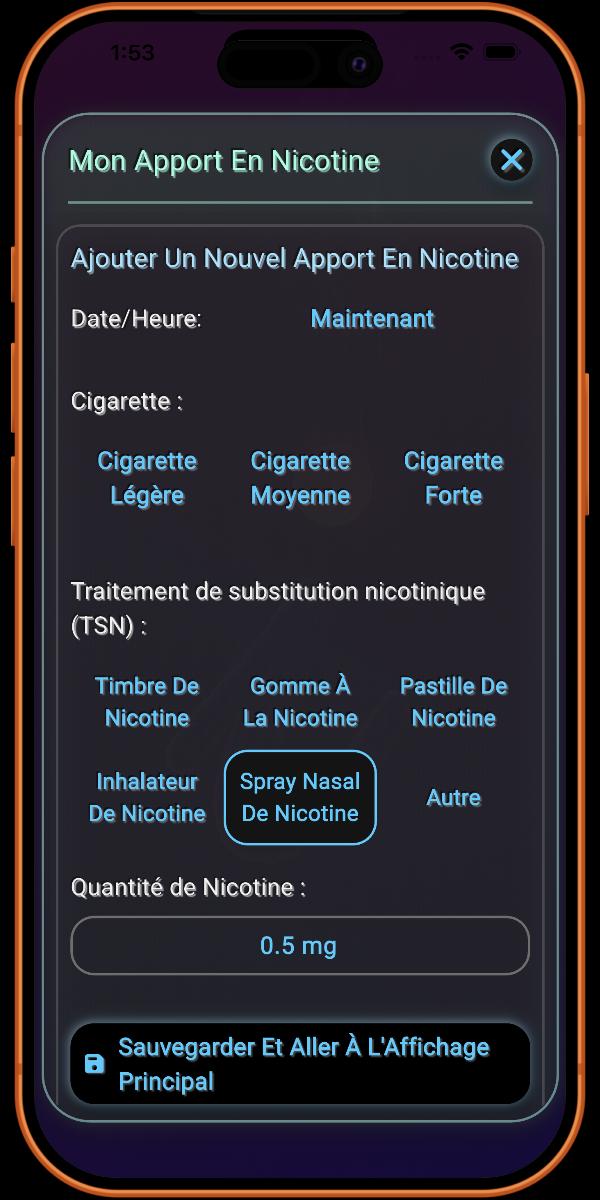Screen dimensions: 600x1200
Task: Close the Mon Apport En Nicotine dialog
Action: [512, 160]
